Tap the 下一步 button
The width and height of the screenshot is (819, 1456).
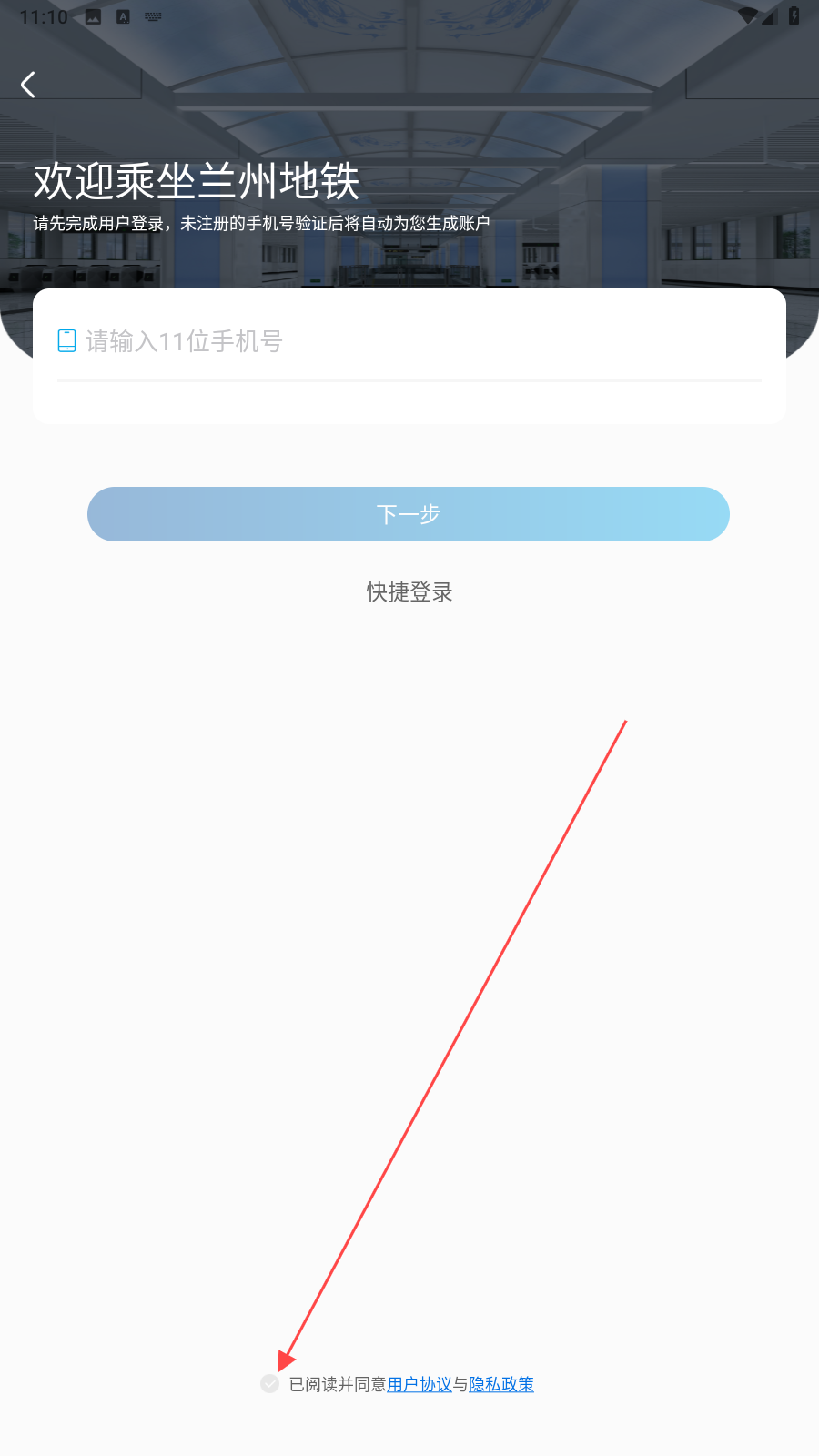pyautogui.click(x=409, y=514)
